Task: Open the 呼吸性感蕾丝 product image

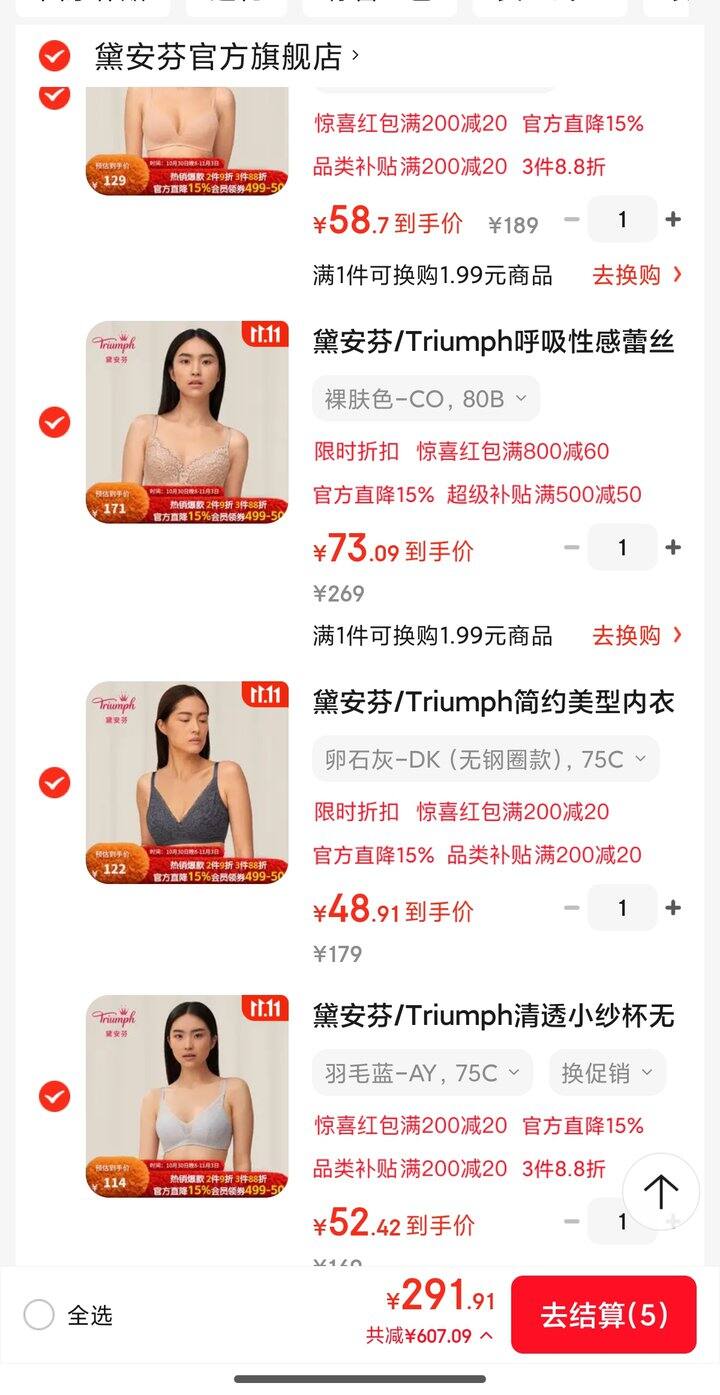Action: pyautogui.click(x=187, y=422)
